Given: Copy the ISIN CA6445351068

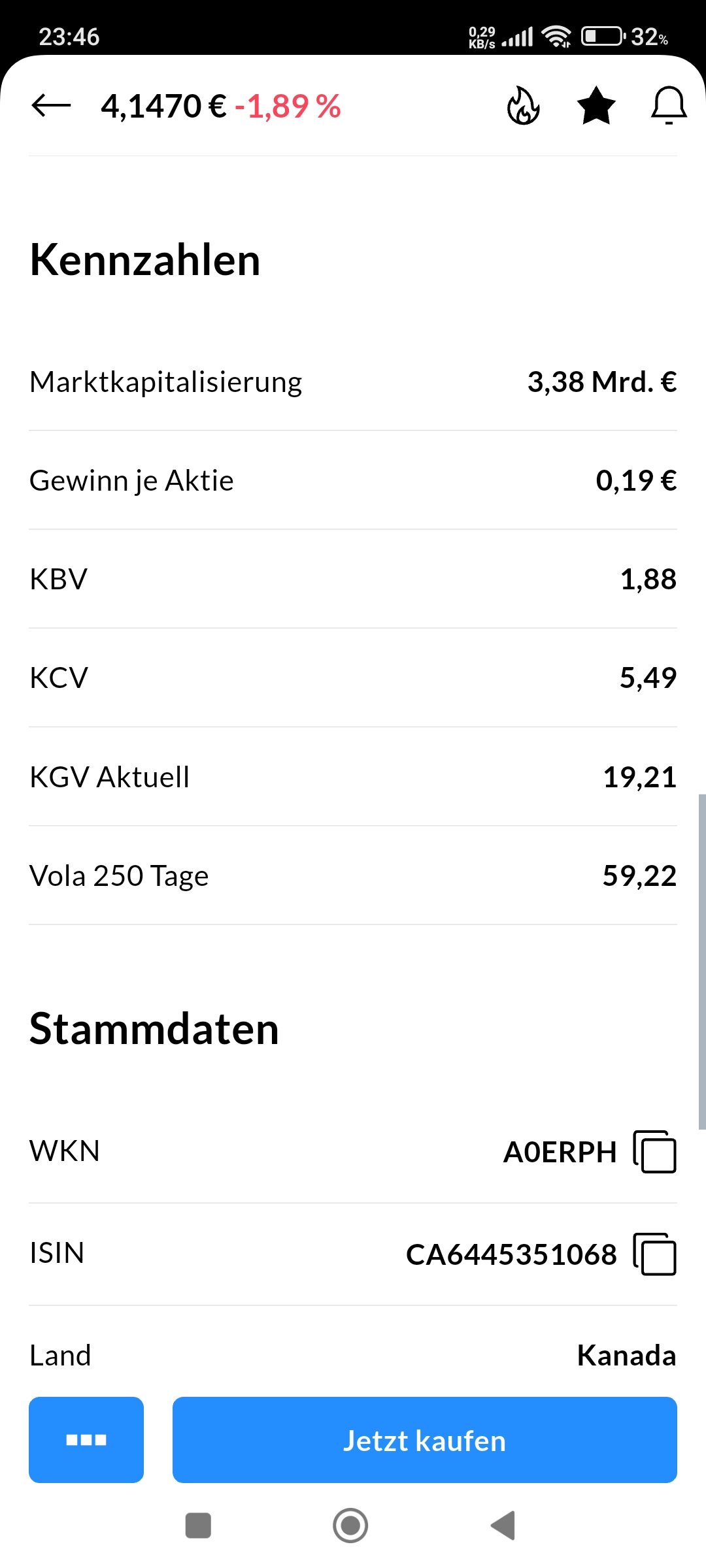Looking at the screenshot, I should pyautogui.click(x=654, y=1254).
